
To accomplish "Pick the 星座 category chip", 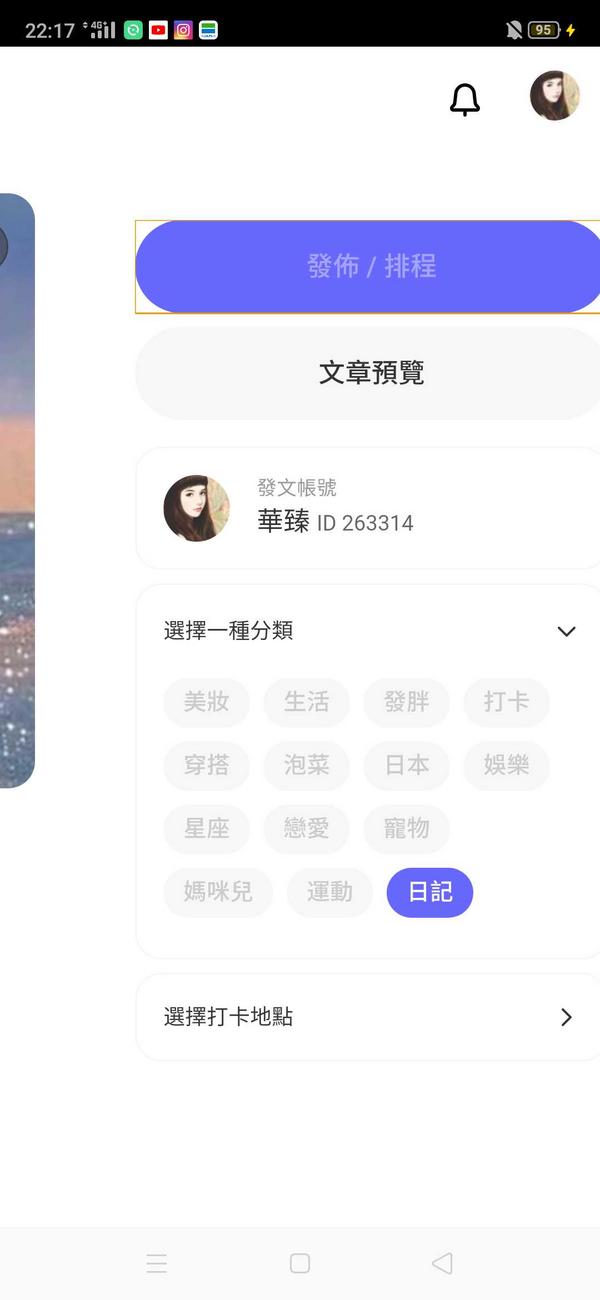I will click(207, 829).
